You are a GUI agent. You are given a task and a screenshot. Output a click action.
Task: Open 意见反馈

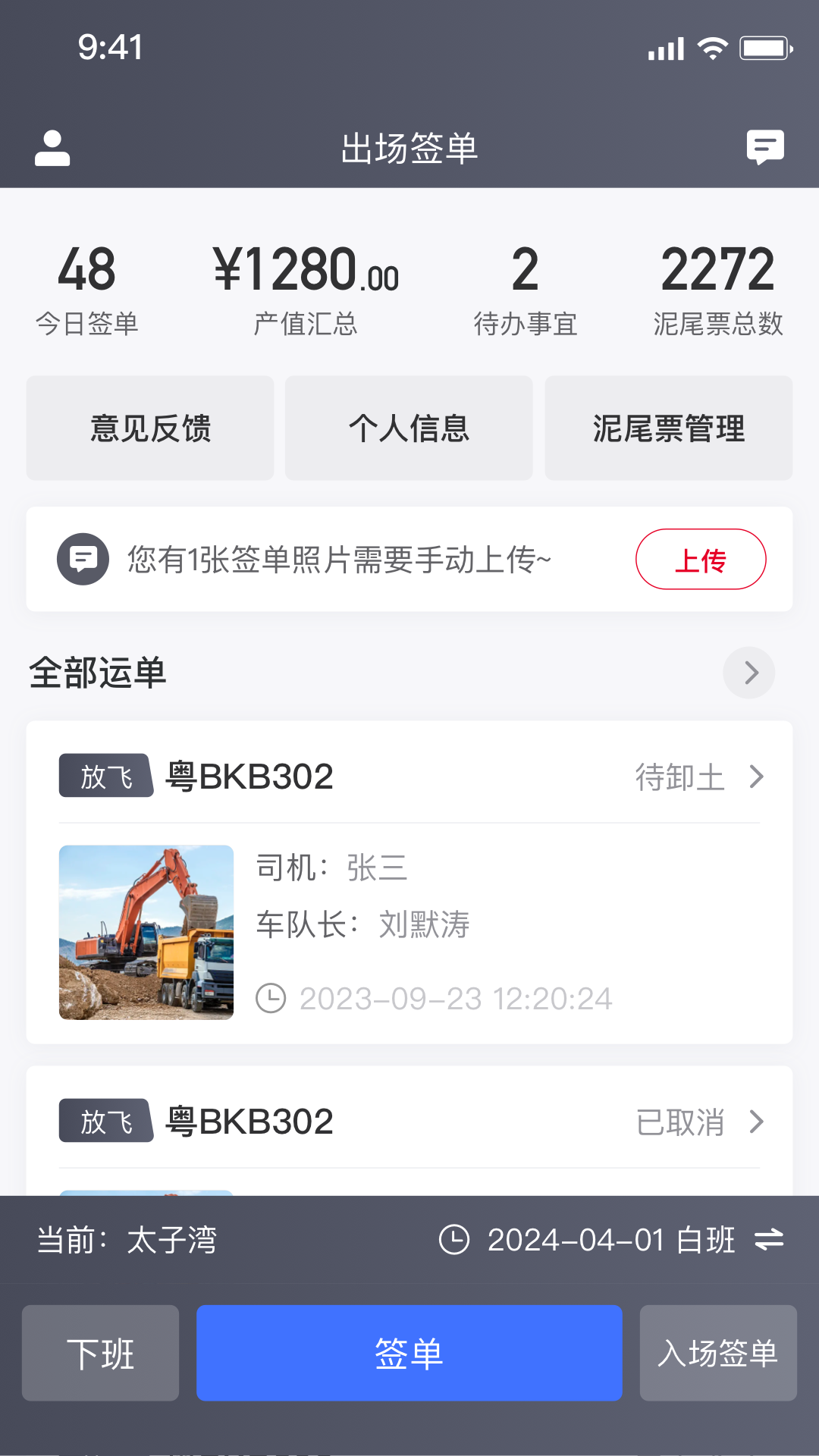click(149, 428)
